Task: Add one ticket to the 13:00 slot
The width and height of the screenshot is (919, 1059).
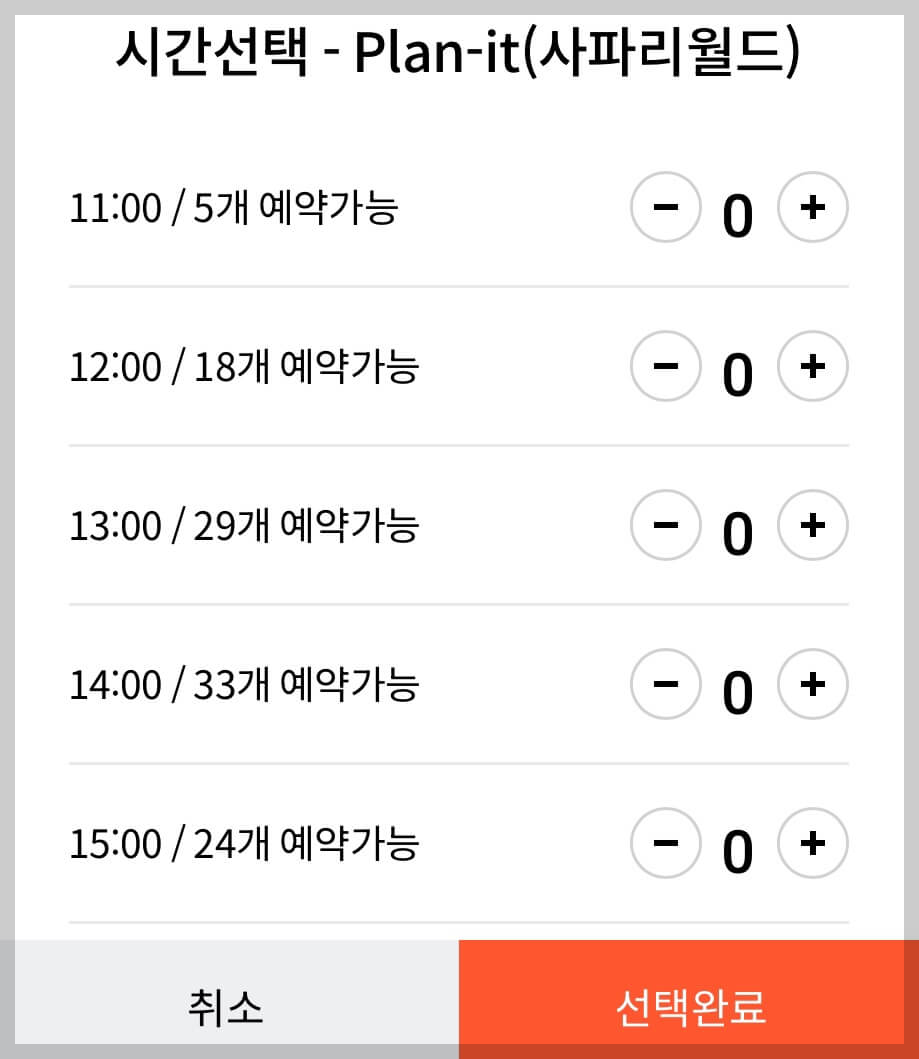Action: click(x=813, y=525)
